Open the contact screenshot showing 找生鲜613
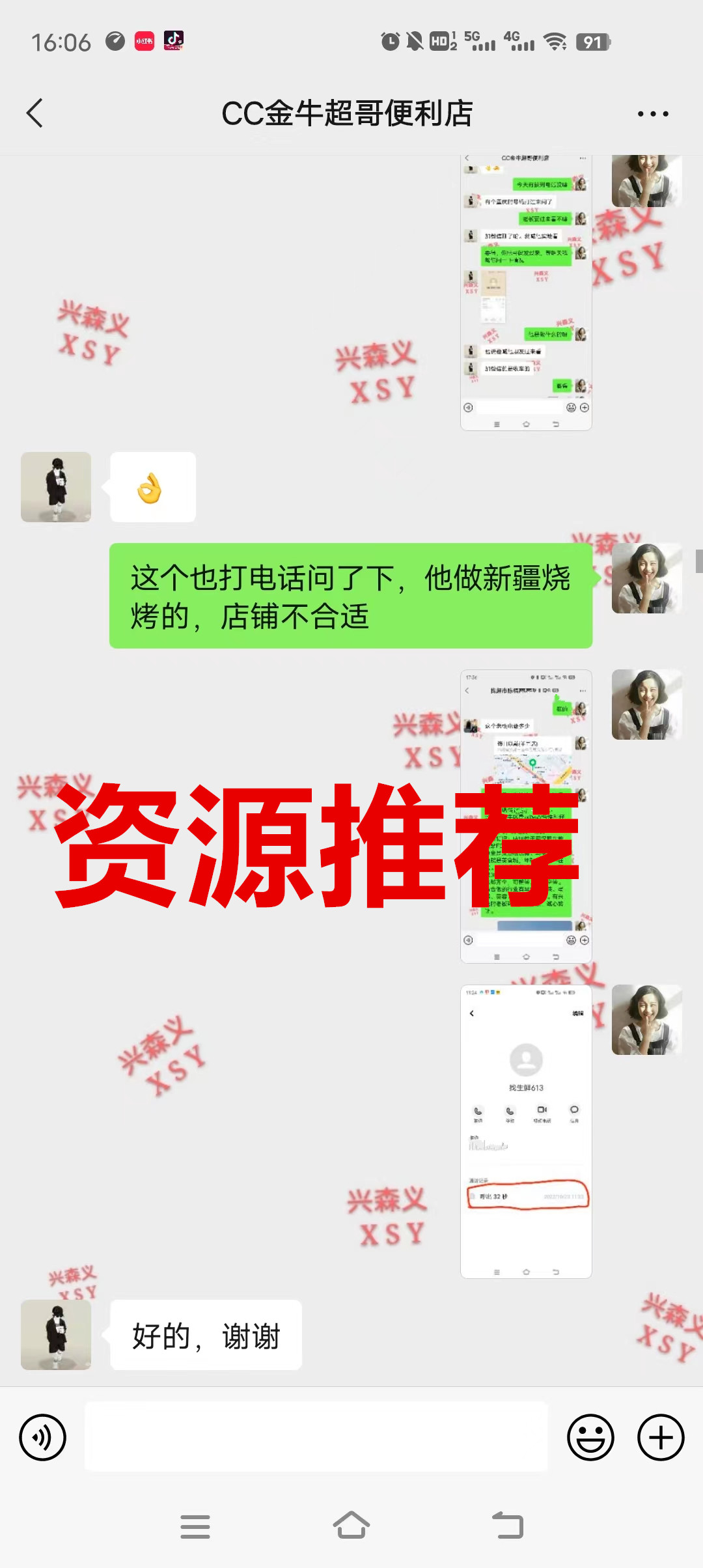 point(526,1131)
